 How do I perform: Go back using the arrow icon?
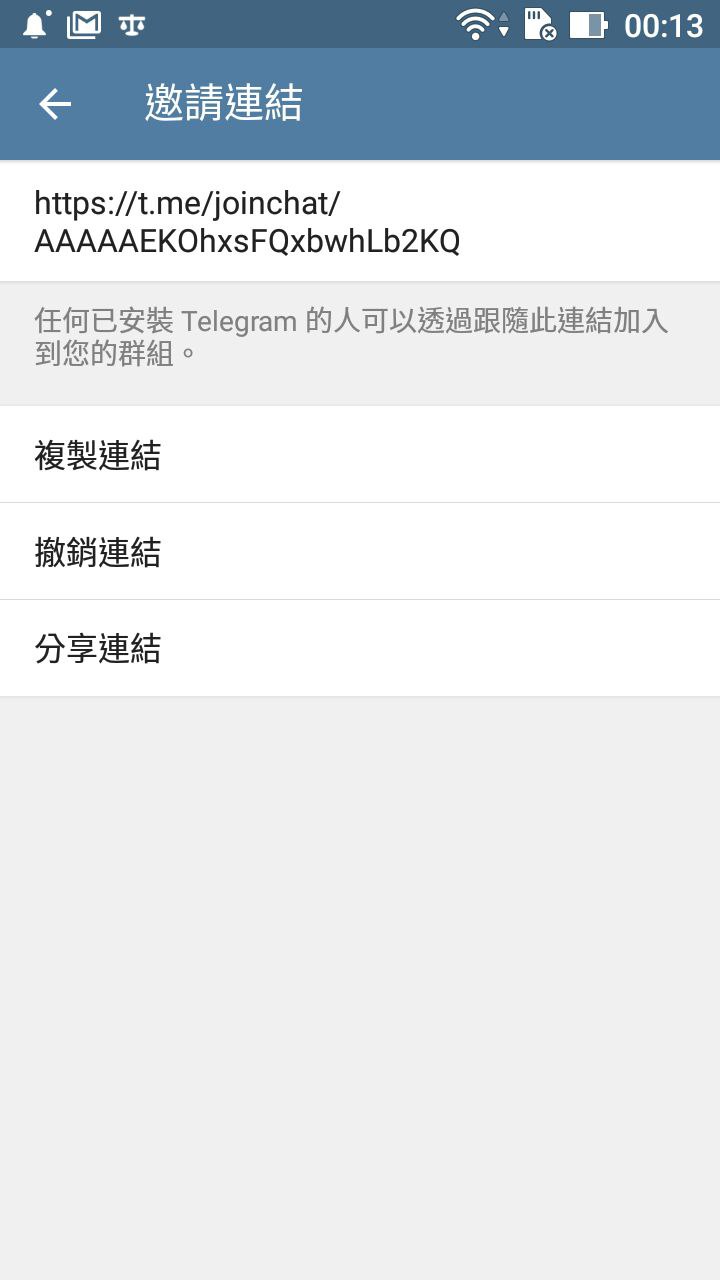[x=55, y=104]
